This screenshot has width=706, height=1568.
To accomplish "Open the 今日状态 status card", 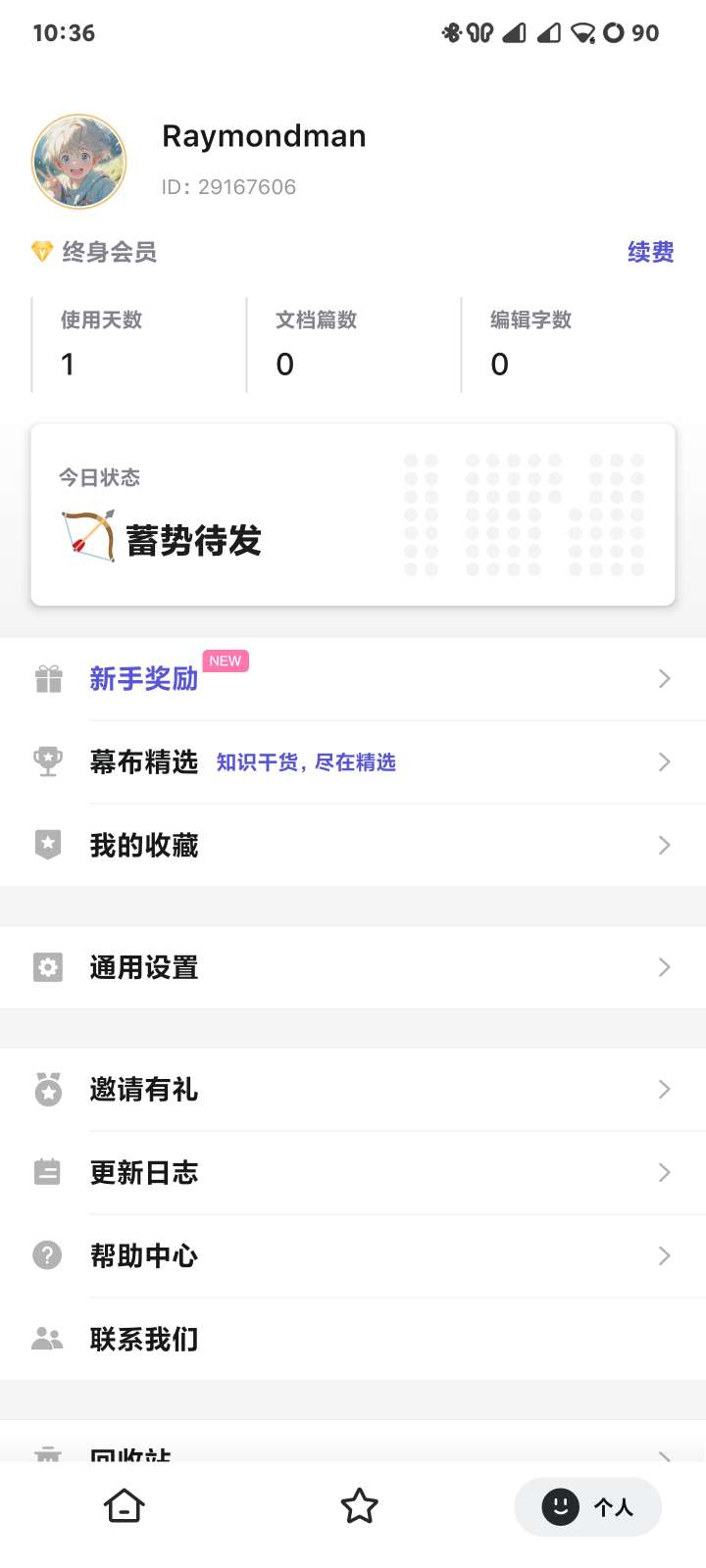I will pos(353,514).
